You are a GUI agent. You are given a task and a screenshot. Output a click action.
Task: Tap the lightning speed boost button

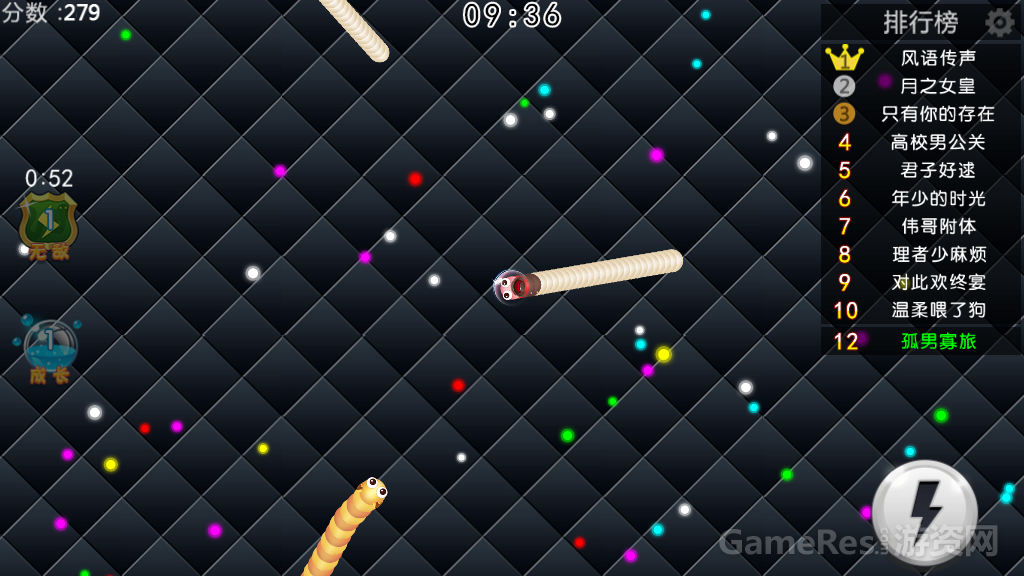924,513
